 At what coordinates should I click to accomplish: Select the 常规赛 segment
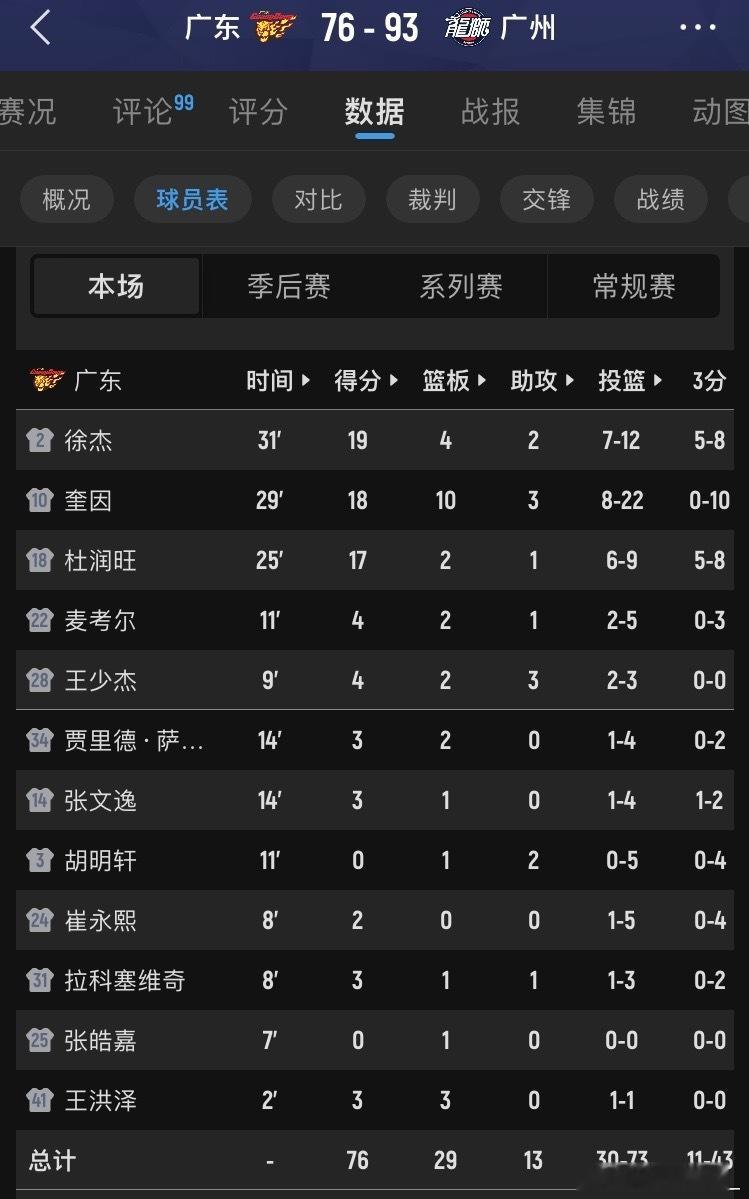pyautogui.click(x=634, y=286)
